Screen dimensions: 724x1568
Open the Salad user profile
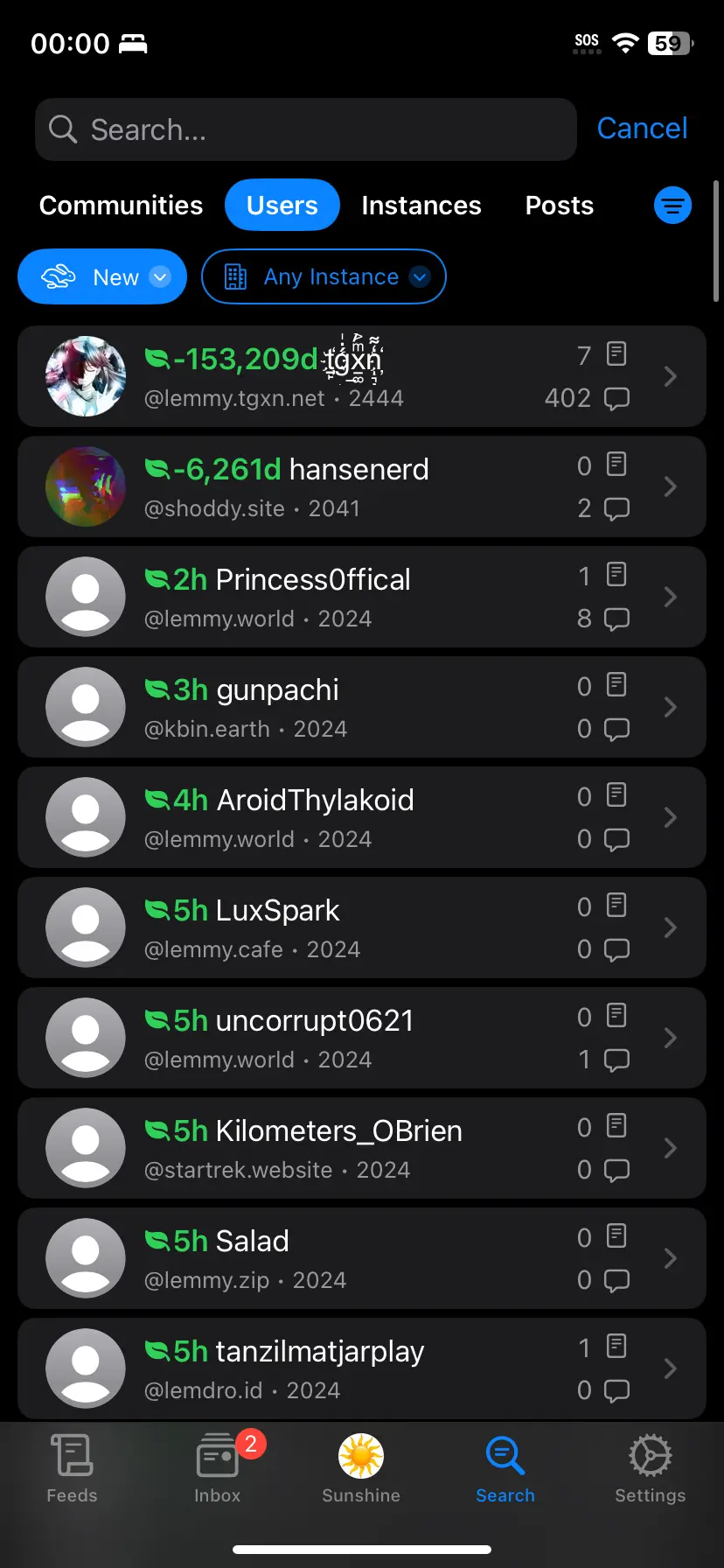(x=361, y=1258)
